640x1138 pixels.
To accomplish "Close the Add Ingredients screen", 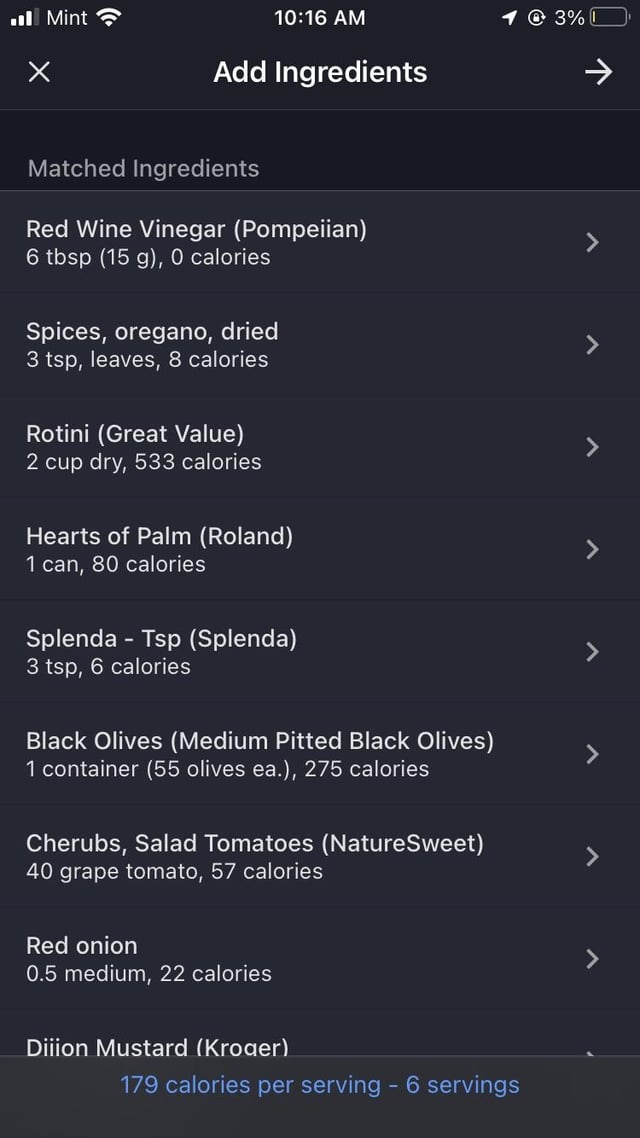I will [x=39, y=72].
